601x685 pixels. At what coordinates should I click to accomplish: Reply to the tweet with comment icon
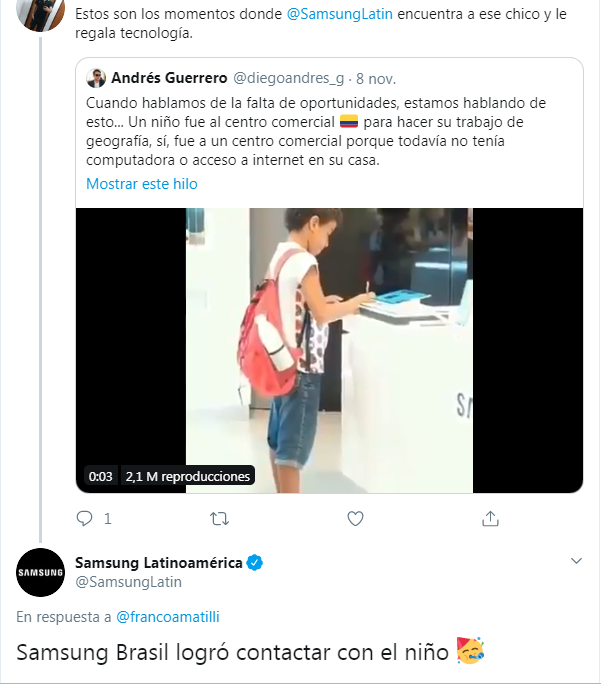[x=86, y=518]
